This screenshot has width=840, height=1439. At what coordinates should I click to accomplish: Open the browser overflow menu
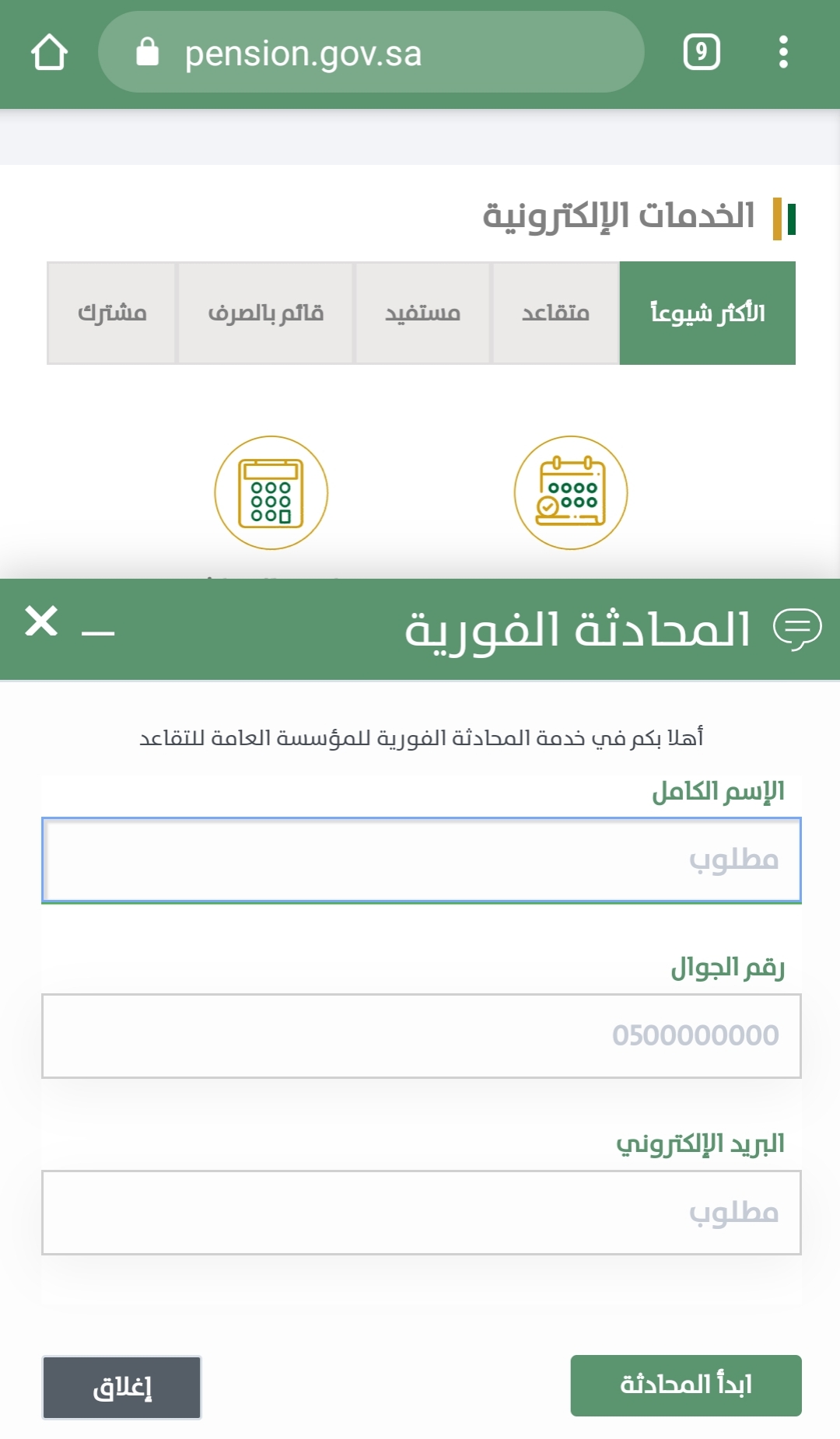point(783,52)
